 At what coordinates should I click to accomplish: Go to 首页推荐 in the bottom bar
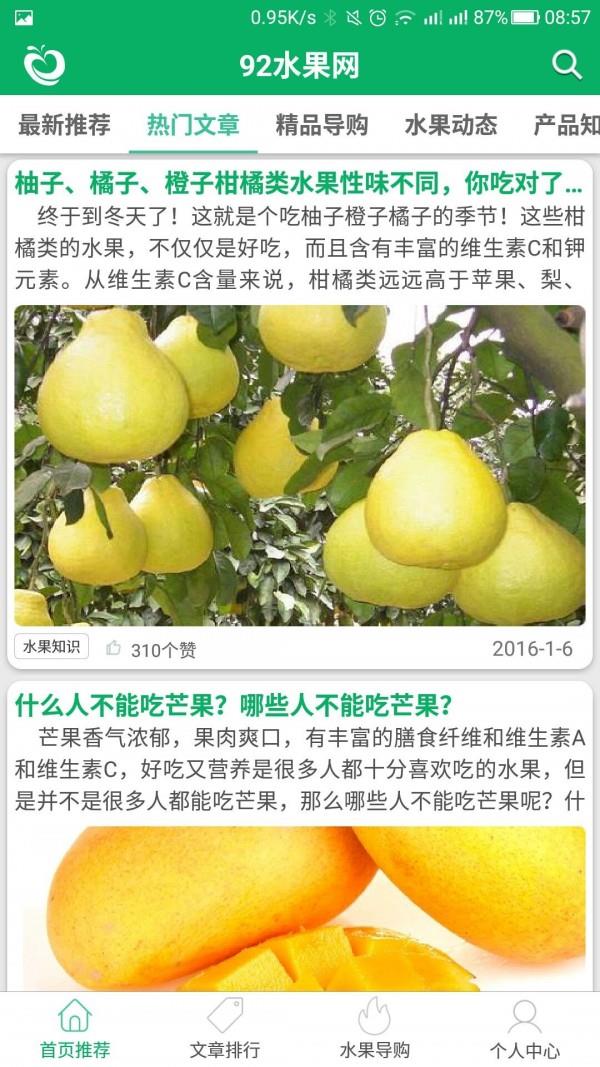click(75, 1029)
